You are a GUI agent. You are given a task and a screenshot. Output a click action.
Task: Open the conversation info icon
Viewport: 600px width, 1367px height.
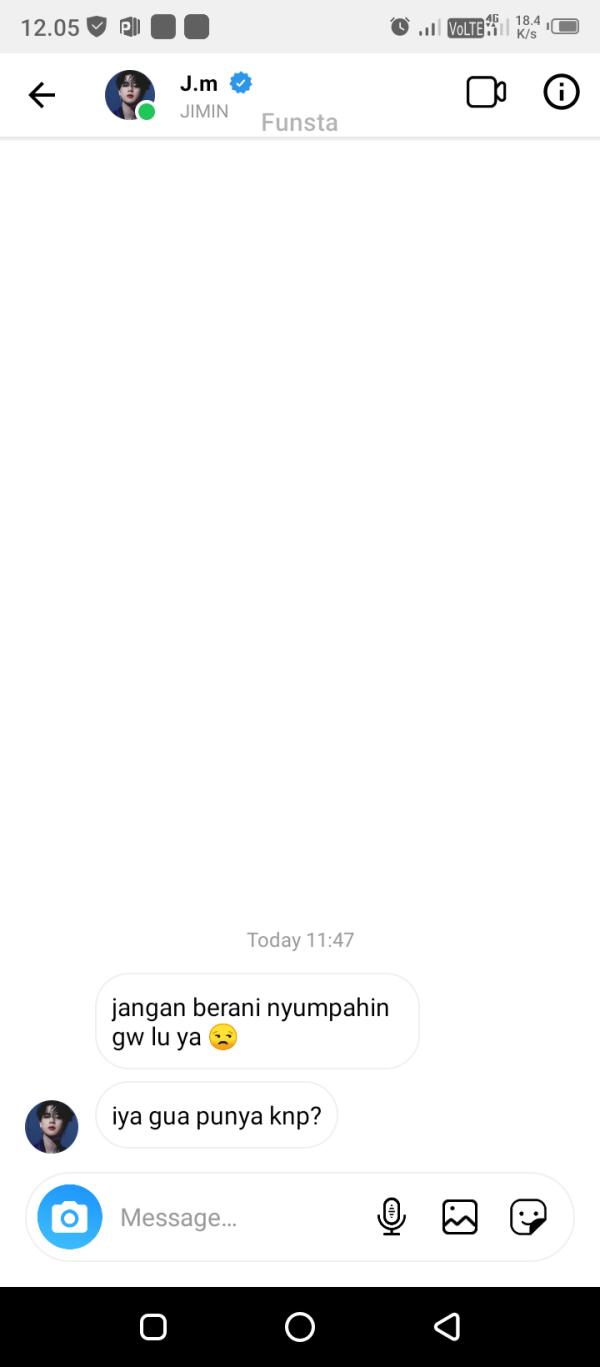point(561,93)
